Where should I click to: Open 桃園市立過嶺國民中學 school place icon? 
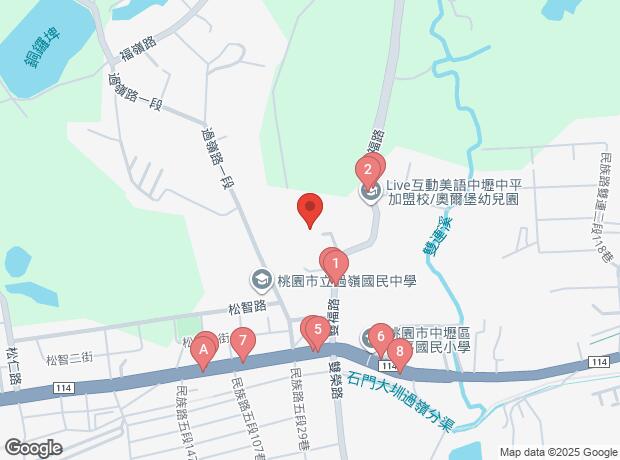click(261, 280)
